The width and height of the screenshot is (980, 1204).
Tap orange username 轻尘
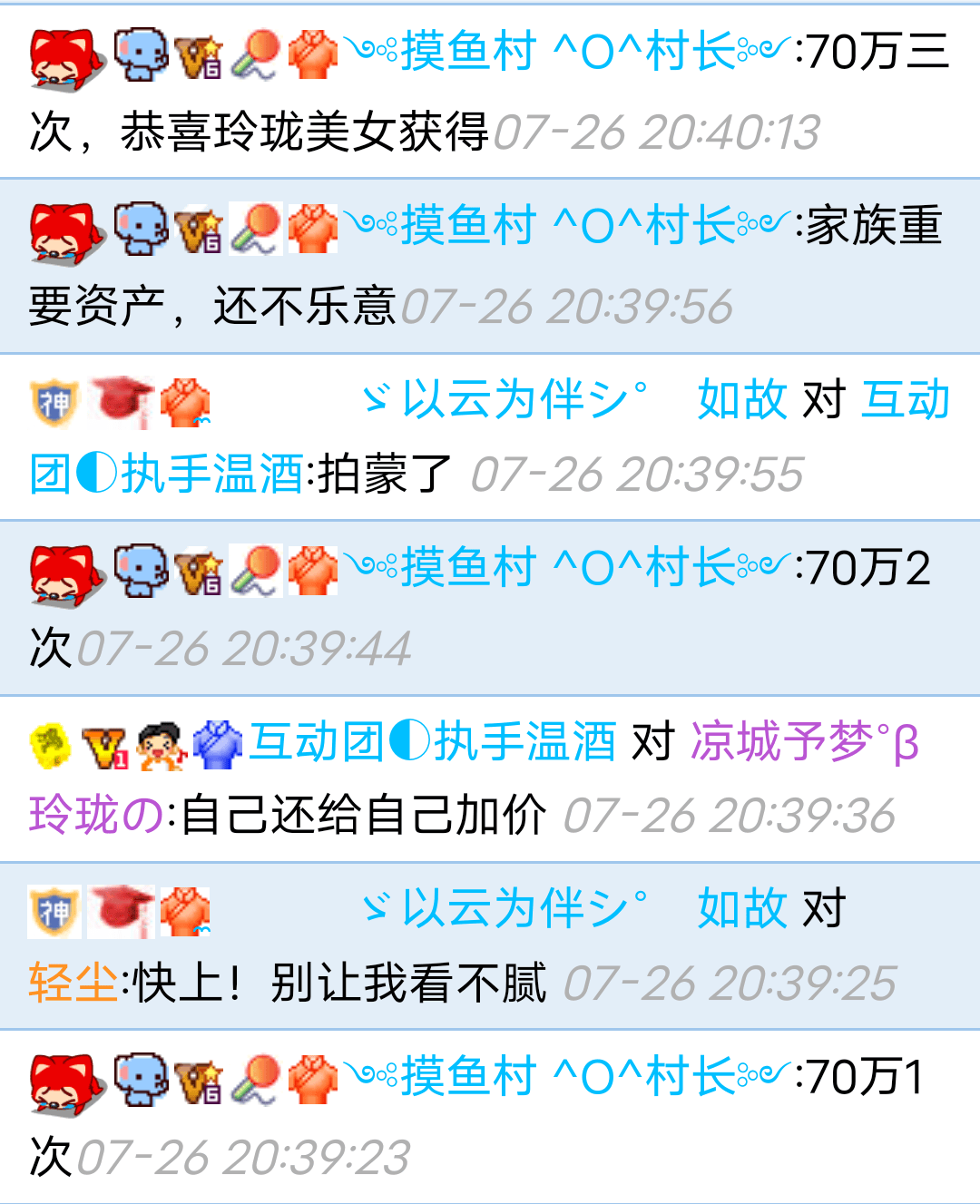(x=73, y=983)
